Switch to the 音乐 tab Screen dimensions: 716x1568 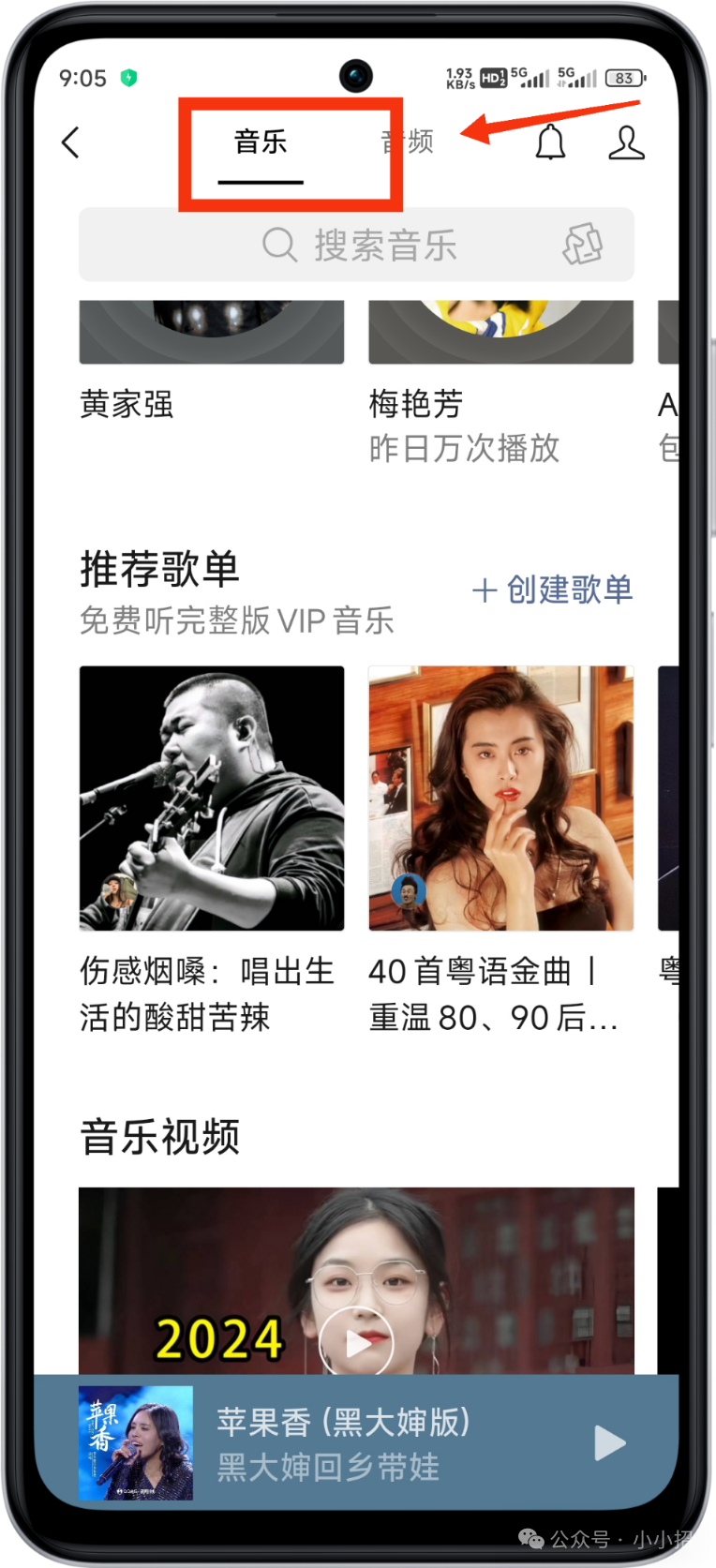[261, 142]
